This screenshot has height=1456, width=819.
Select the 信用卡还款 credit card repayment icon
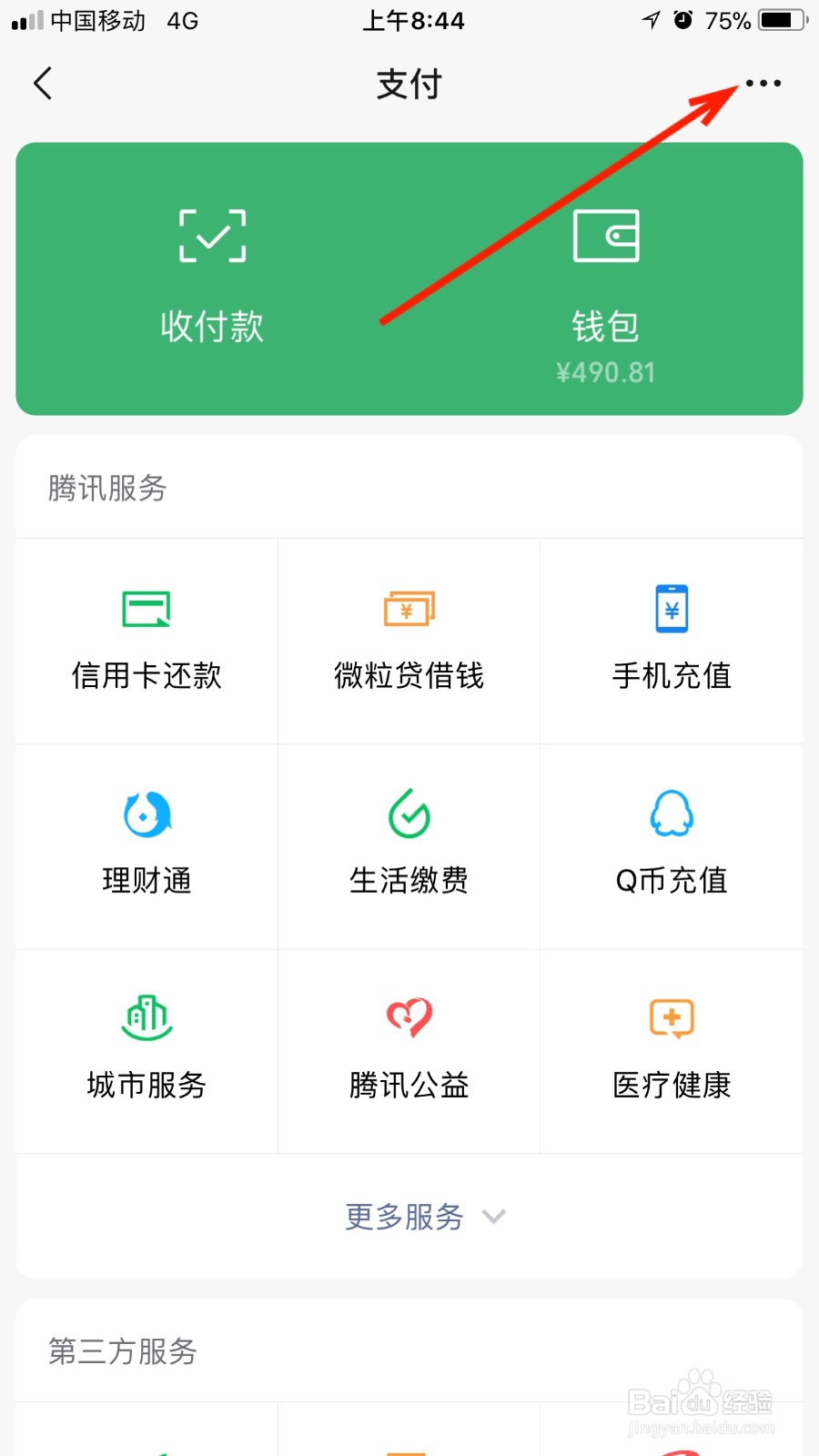(146, 637)
